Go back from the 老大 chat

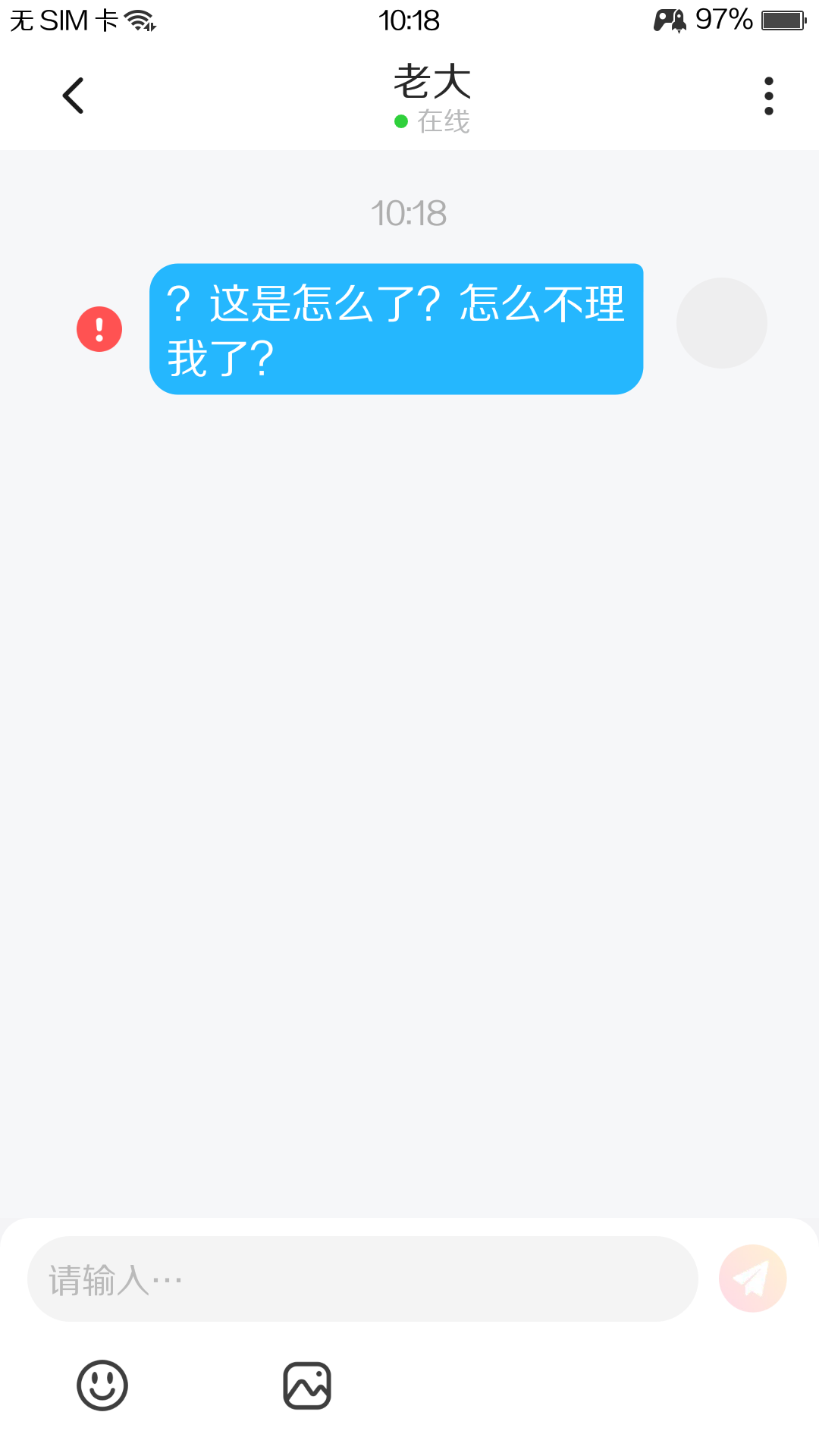(73, 96)
